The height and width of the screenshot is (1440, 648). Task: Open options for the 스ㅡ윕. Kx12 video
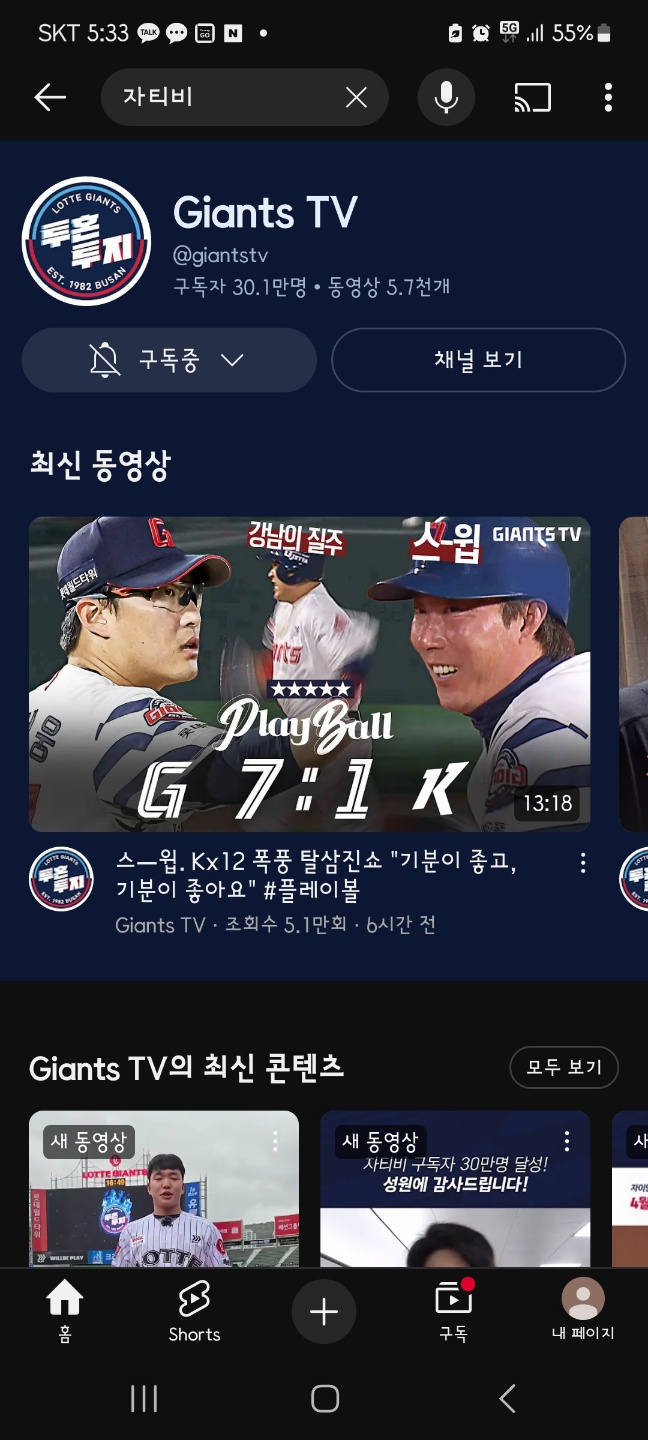tap(583, 863)
